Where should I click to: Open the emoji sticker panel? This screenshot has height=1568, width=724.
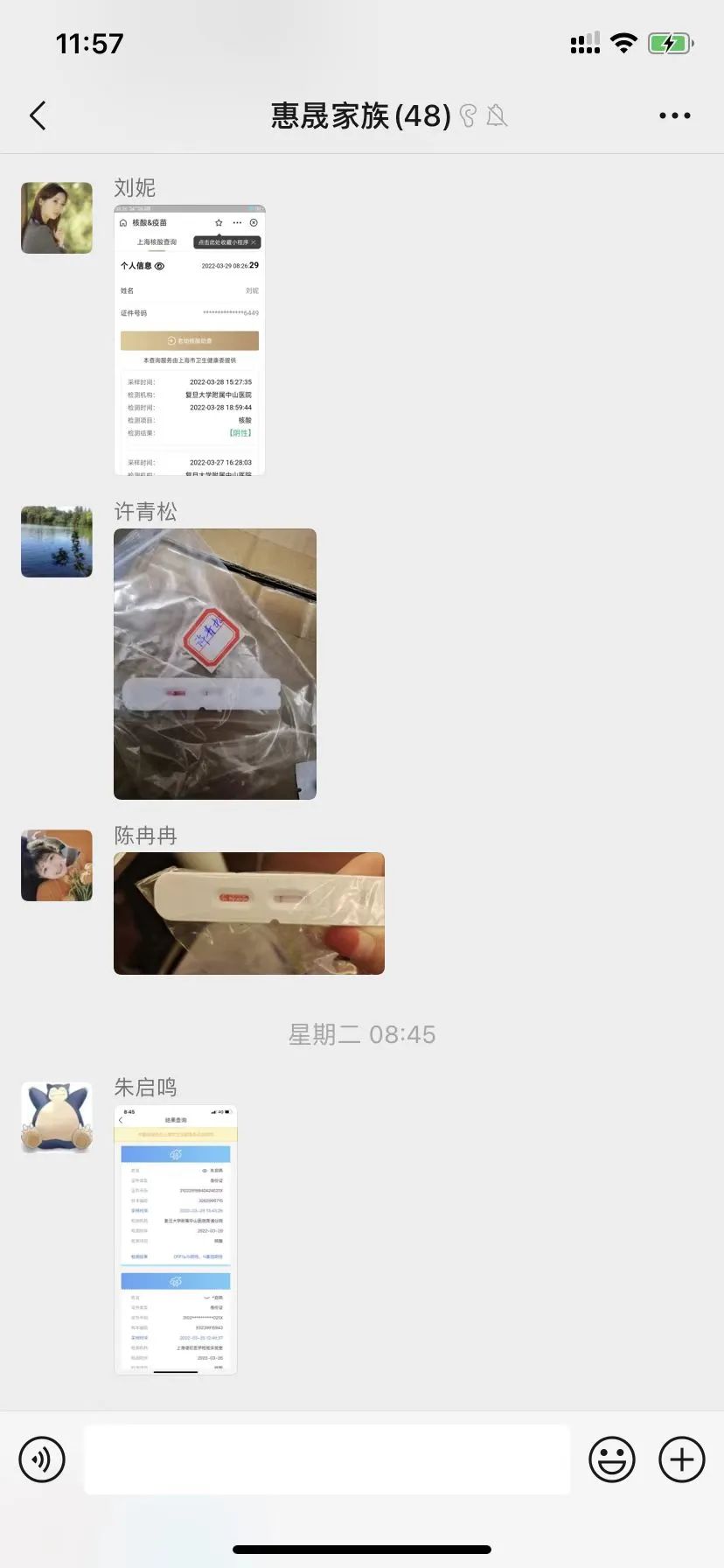(x=611, y=1459)
